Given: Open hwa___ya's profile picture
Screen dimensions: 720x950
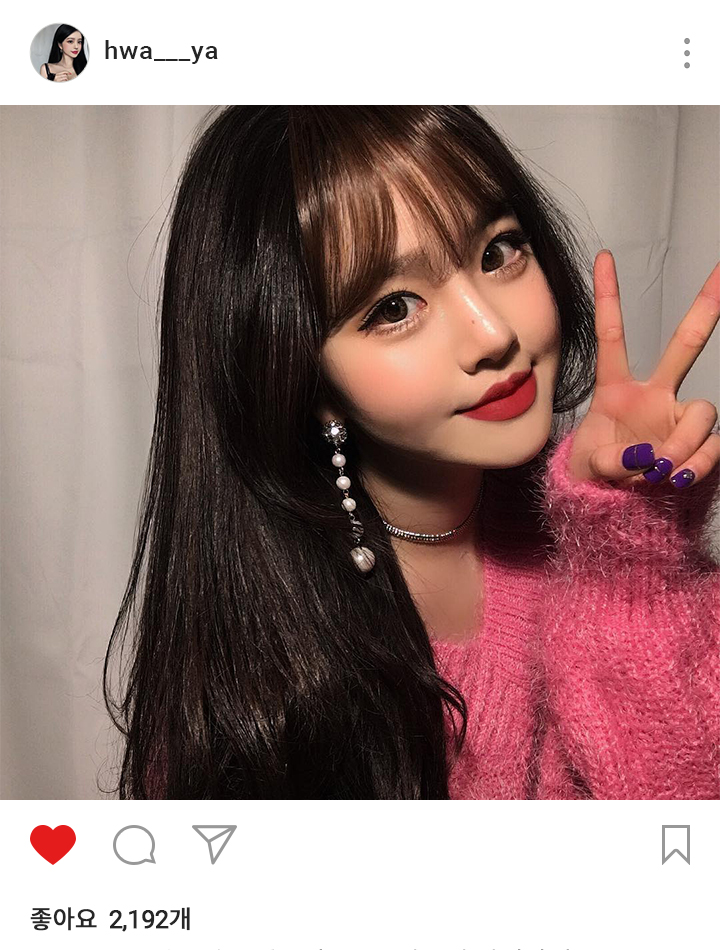Looking at the screenshot, I should pyautogui.click(x=59, y=52).
